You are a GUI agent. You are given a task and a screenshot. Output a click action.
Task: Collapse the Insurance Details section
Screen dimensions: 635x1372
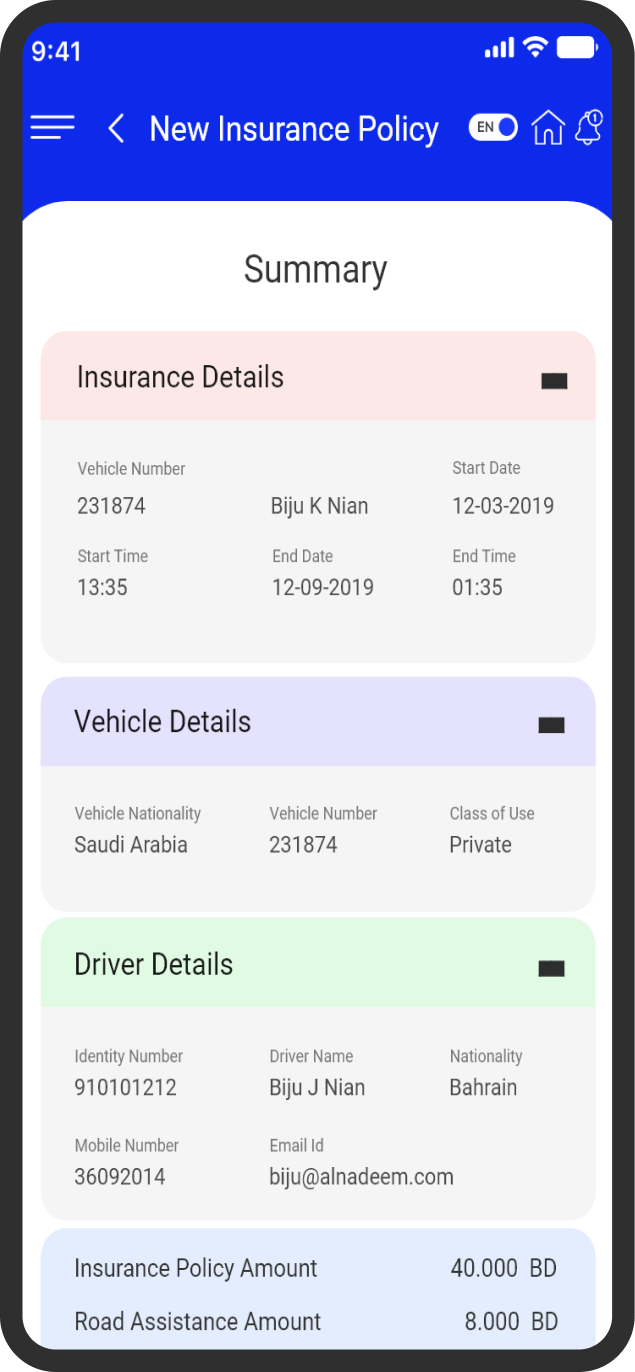[x=554, y=380]
